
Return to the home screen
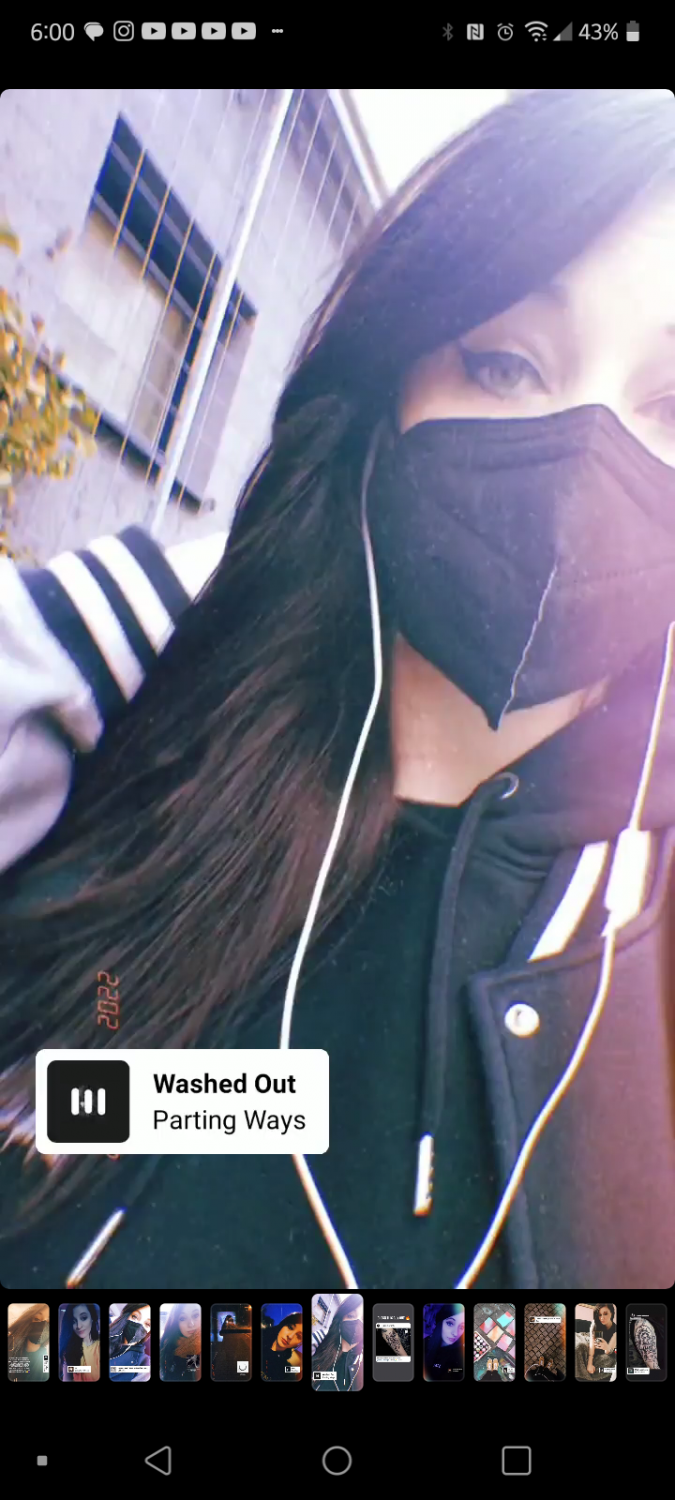click(337, 1460)
